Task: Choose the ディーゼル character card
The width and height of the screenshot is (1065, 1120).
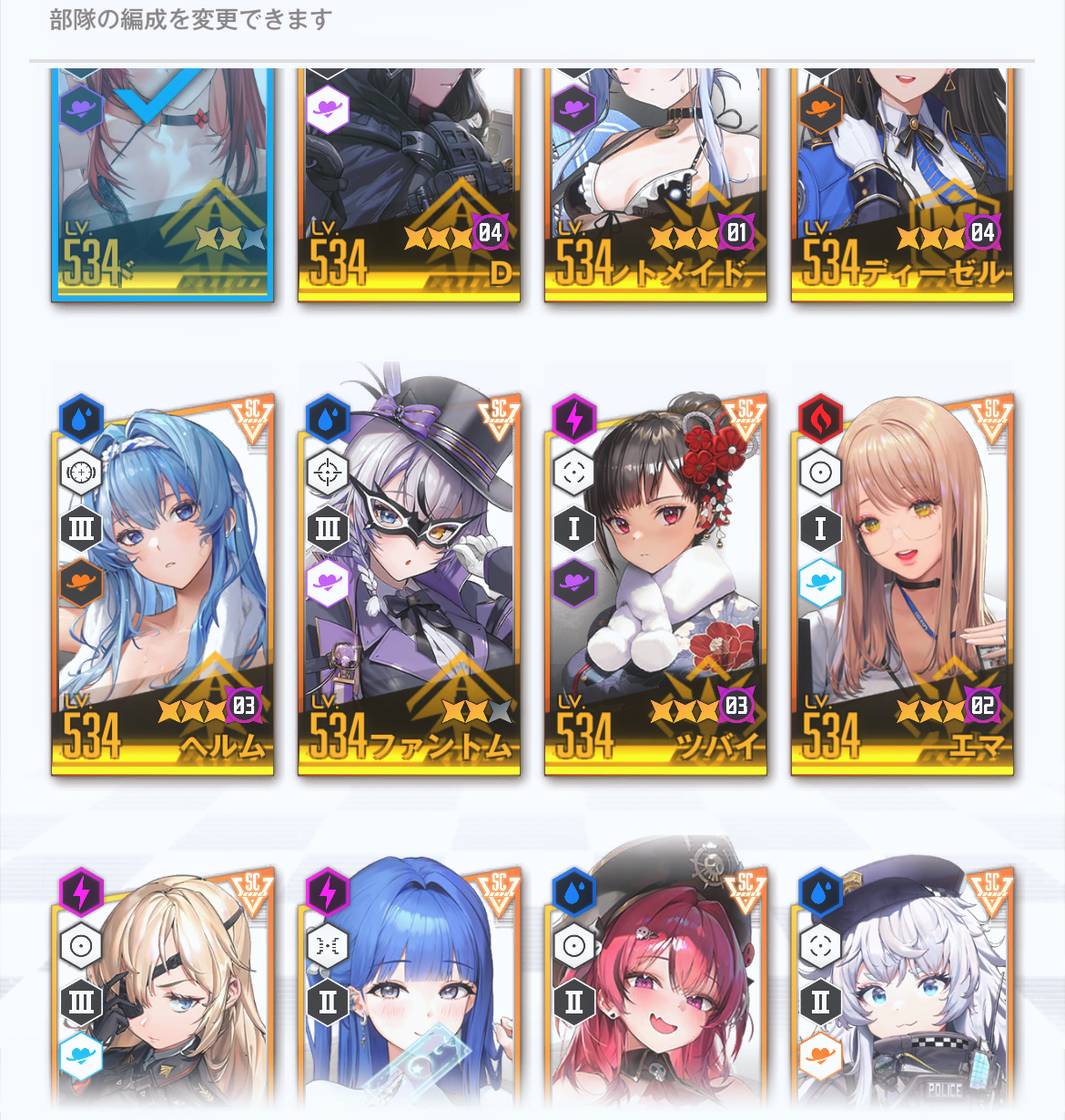Action: point(902,182)
